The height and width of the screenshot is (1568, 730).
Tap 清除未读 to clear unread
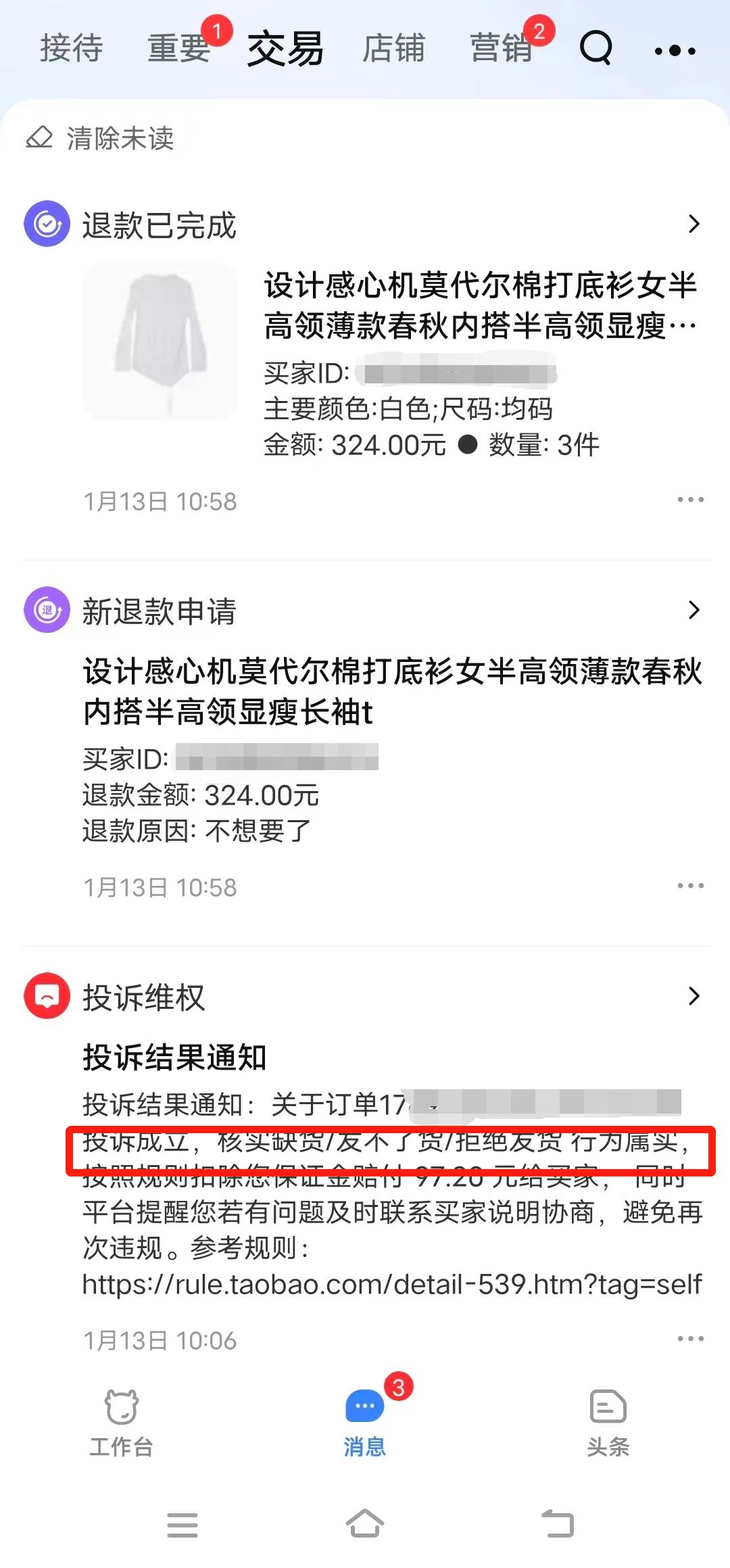point(101,139)
